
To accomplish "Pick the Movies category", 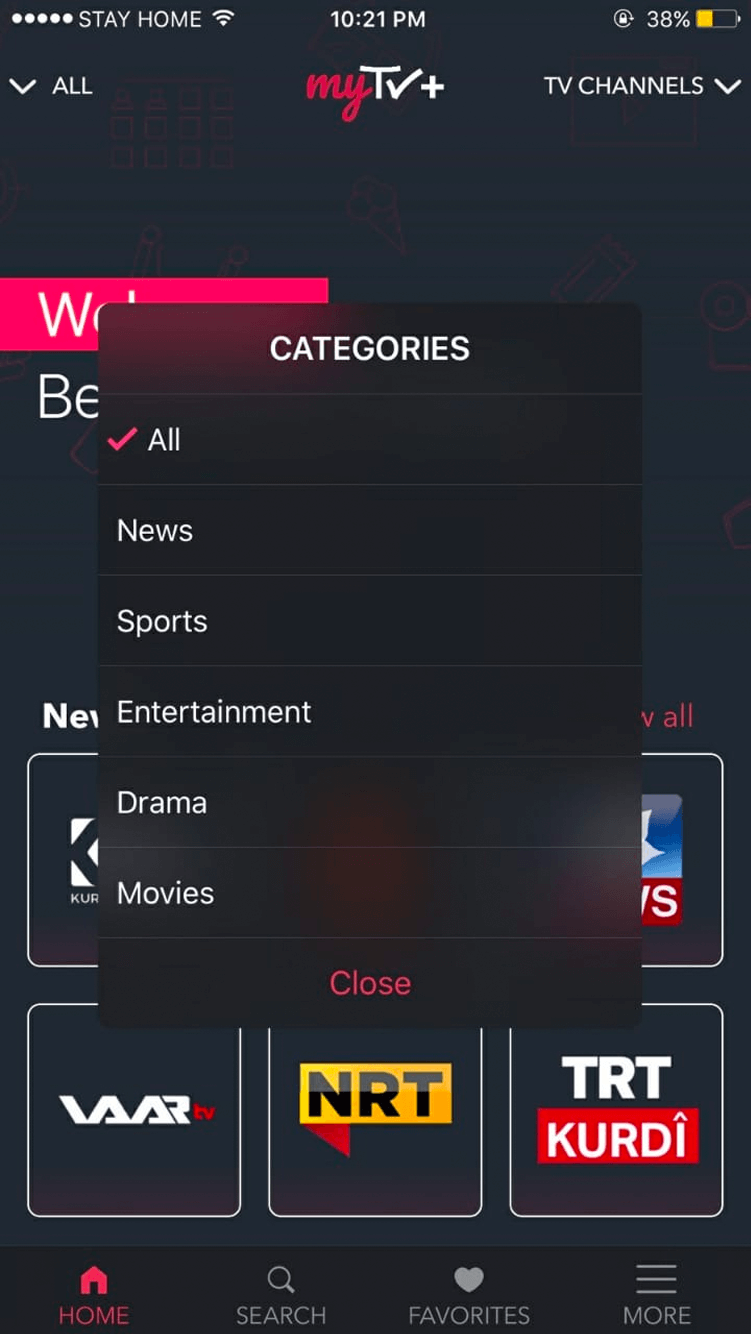I will coord(369,893).
